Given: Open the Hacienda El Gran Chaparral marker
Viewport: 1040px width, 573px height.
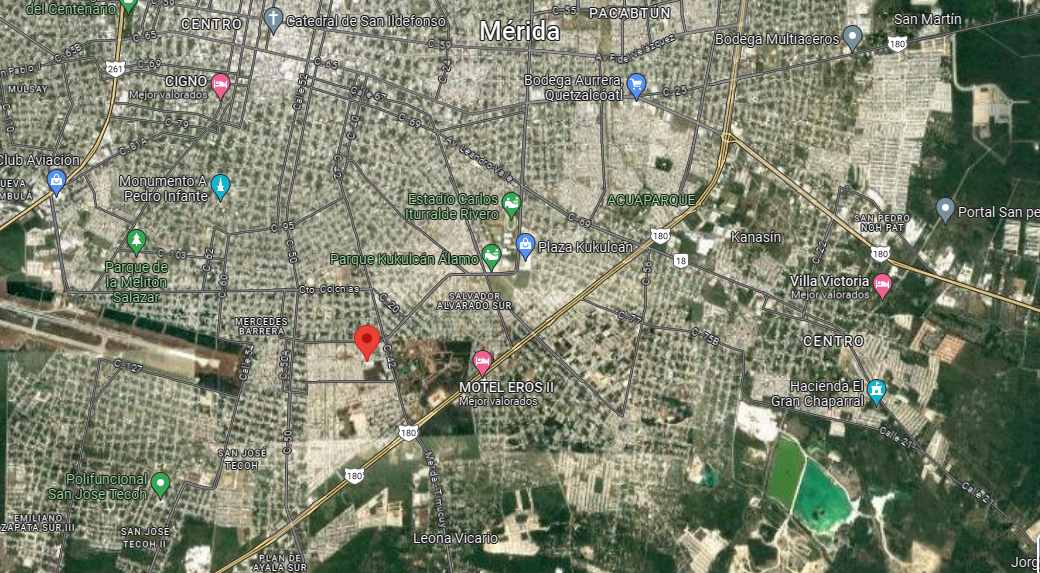Looking at the screenshot, I should (877, 389).
